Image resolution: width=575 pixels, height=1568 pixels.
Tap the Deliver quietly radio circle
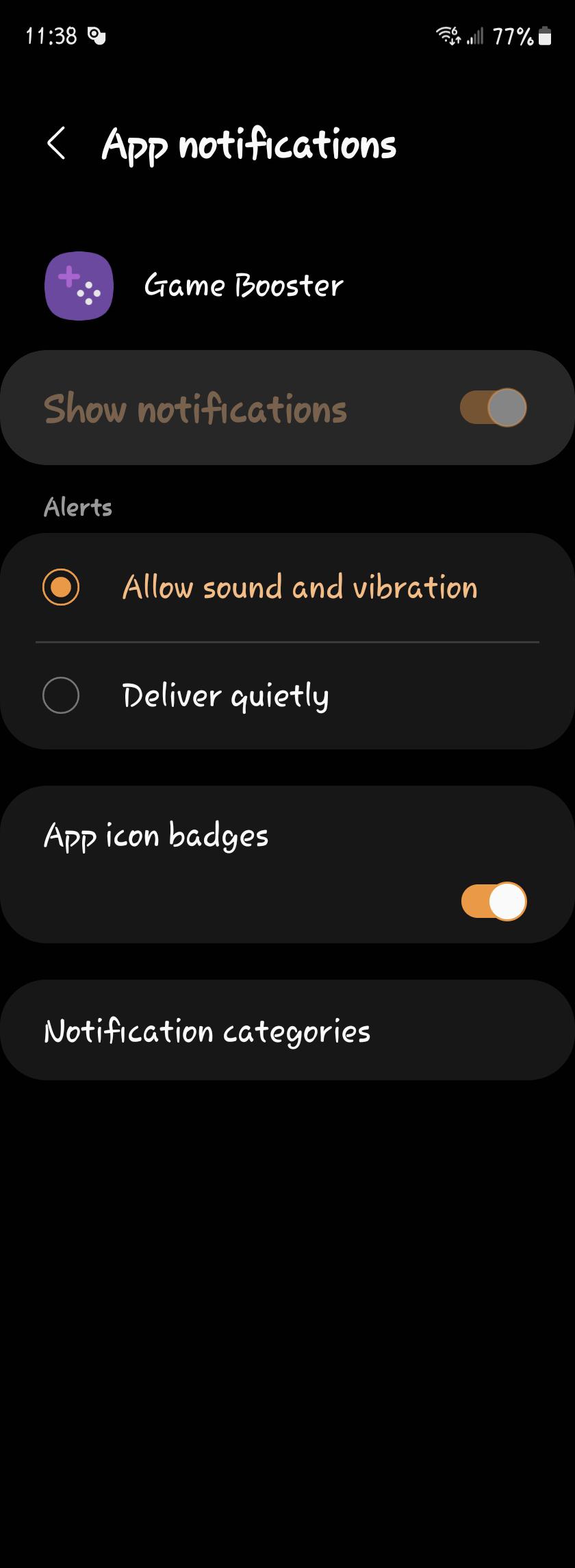[x=62, y=695]
